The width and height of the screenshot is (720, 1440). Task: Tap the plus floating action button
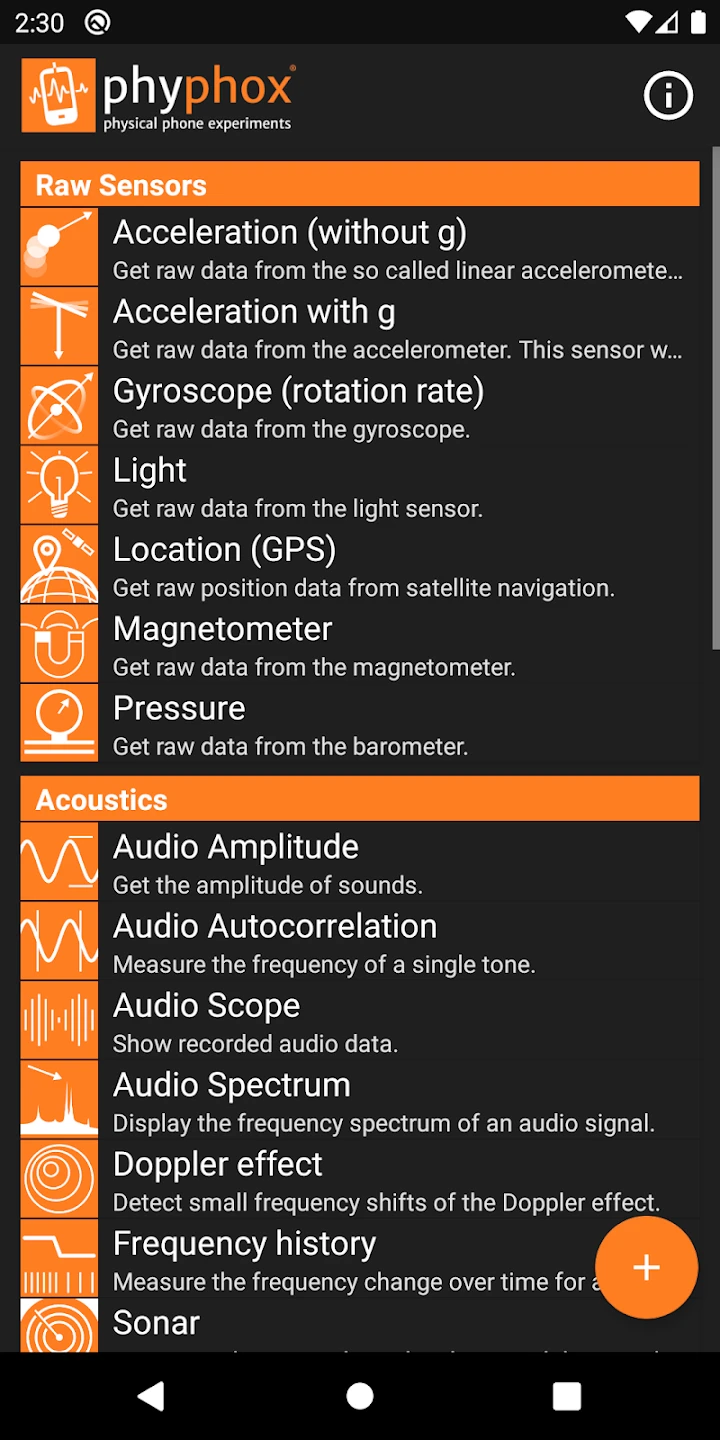click(646, 1268)
